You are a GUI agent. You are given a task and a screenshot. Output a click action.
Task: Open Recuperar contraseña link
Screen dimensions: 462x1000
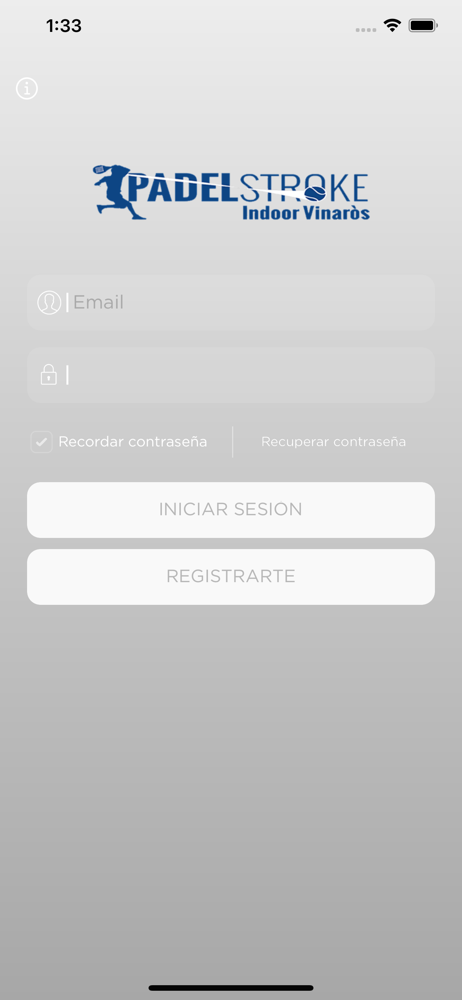coord(334,441)
